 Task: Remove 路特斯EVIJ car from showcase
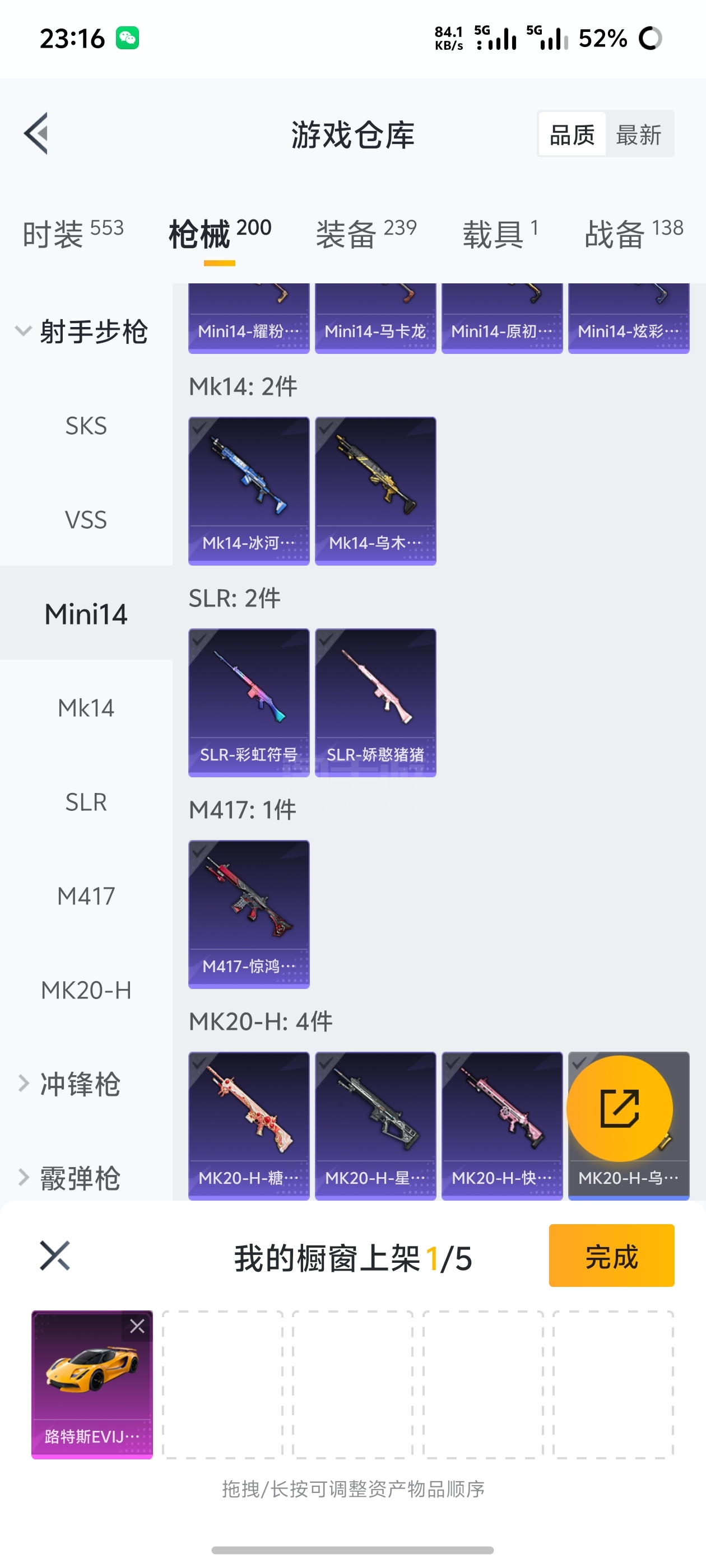tap(137, 1326)
